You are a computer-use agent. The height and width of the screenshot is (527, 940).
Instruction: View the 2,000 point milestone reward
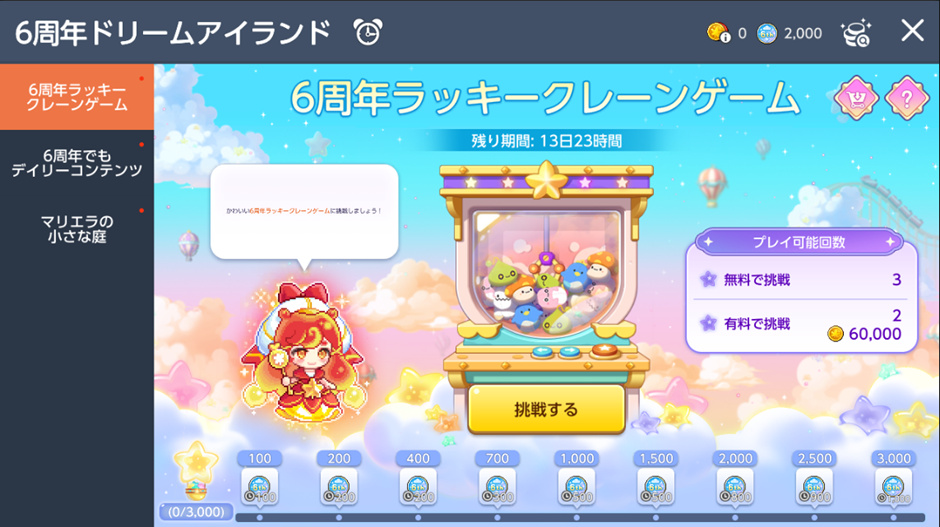735,487
